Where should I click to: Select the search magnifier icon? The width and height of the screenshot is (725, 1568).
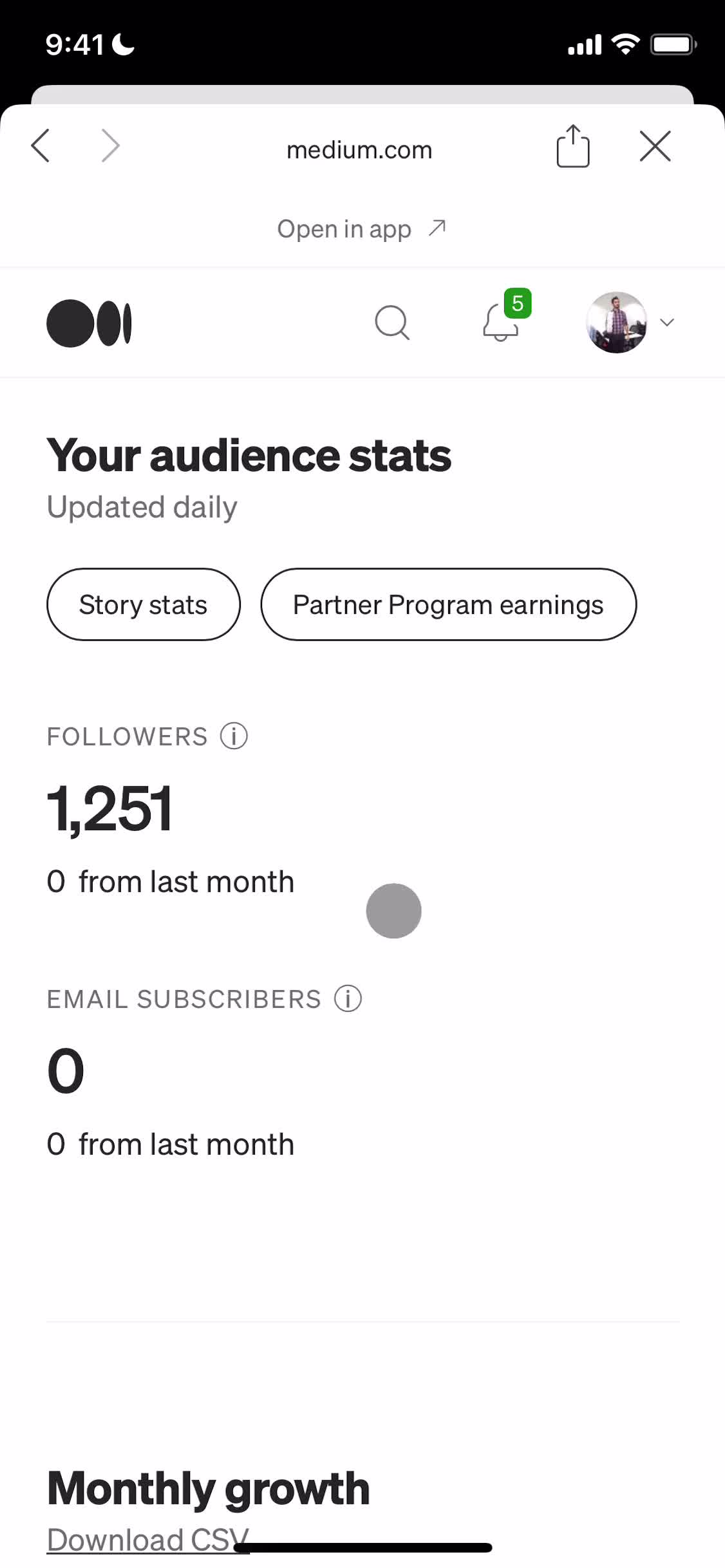coord(391,322)
